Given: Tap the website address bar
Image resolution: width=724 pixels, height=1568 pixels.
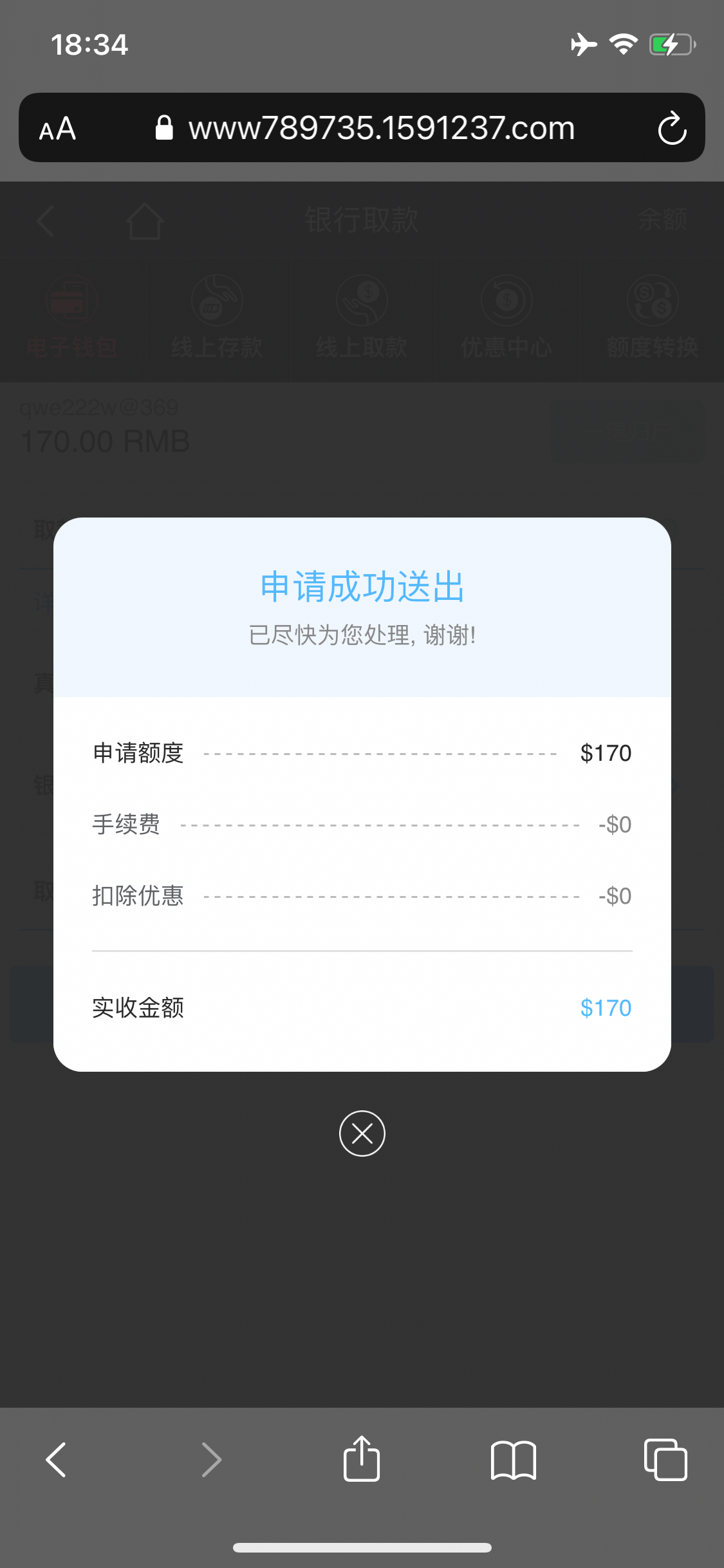Looking at the screenshot, I should coord(380,128).
